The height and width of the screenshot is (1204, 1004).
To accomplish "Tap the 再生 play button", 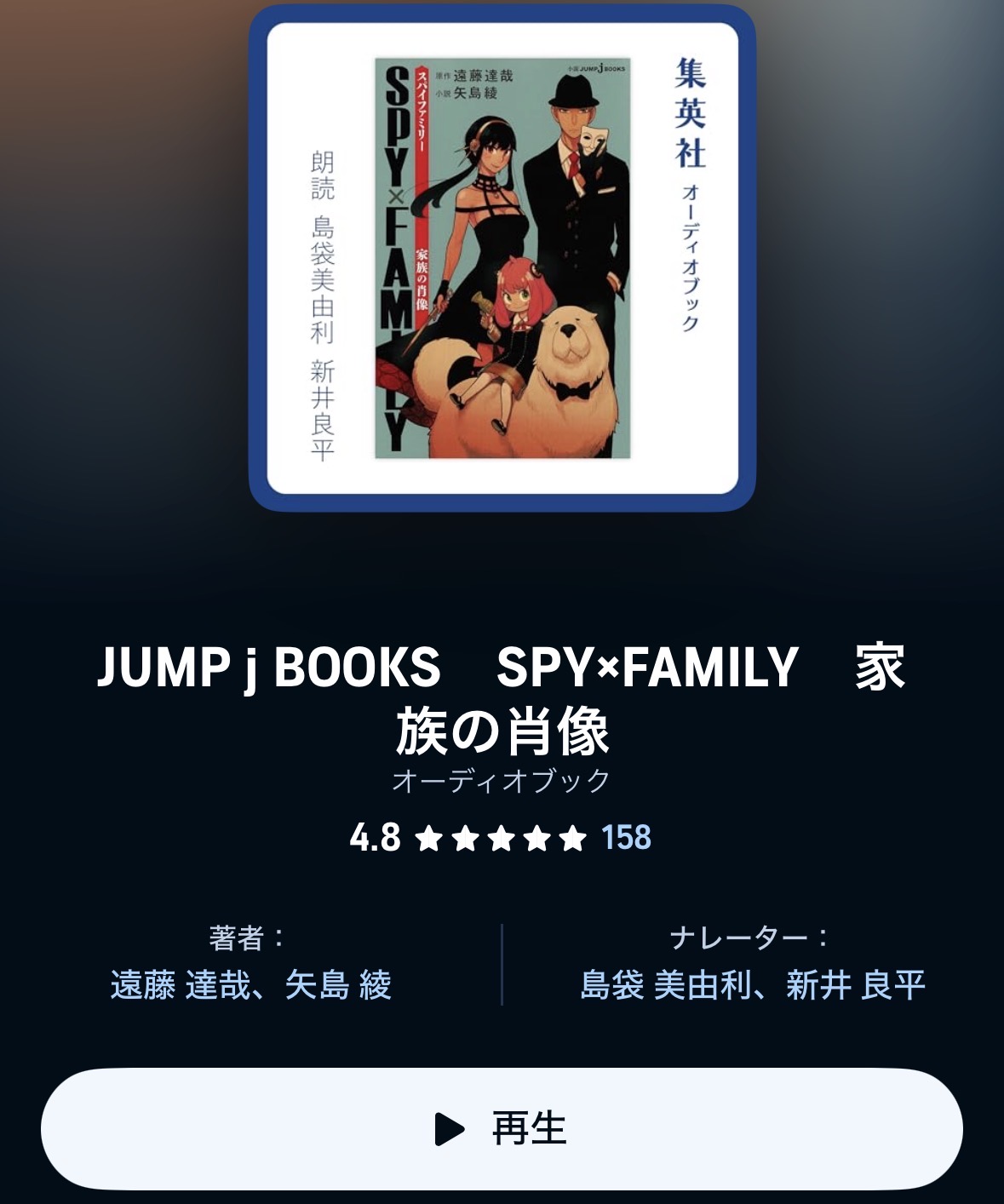I will (502, 1128).
